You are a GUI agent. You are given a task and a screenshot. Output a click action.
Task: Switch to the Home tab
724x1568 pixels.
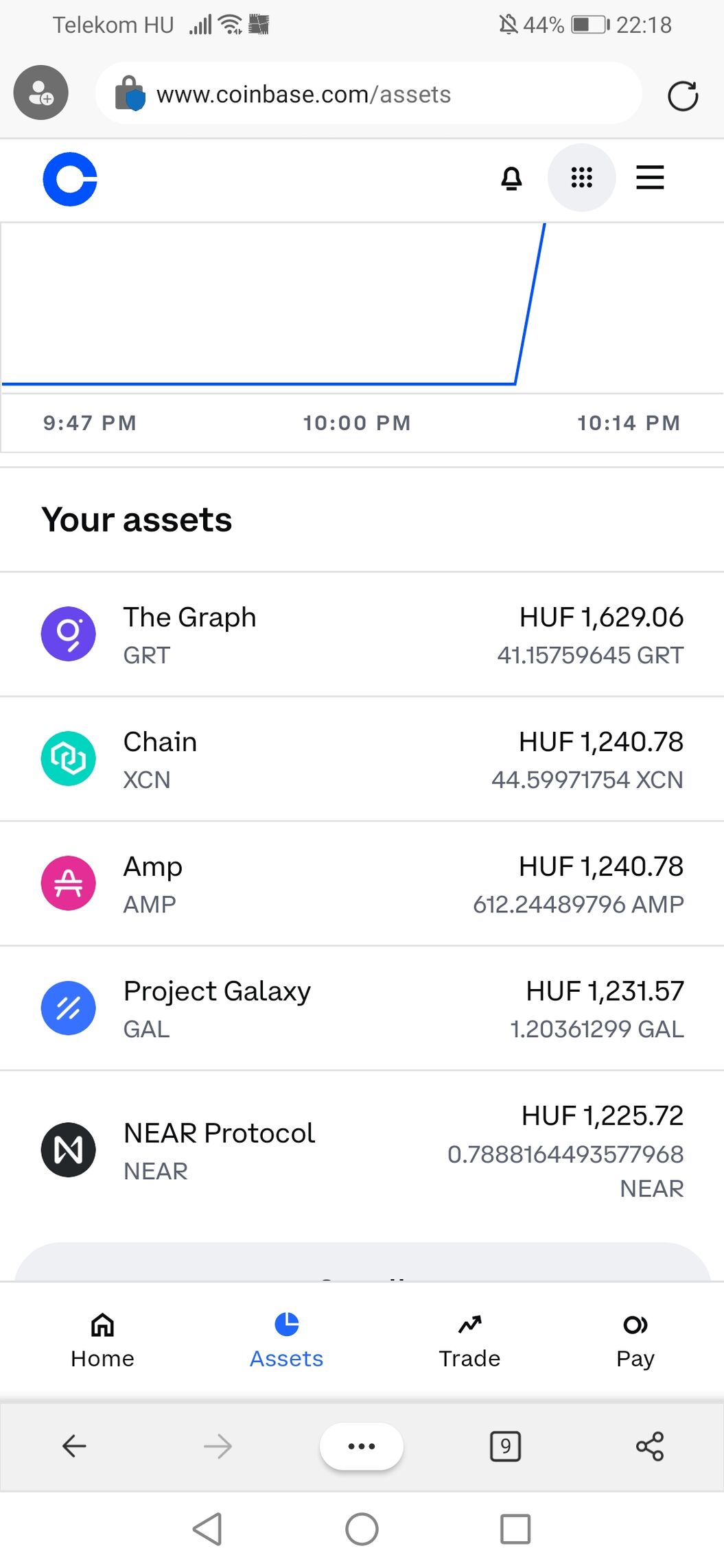tap(103, 1341)
